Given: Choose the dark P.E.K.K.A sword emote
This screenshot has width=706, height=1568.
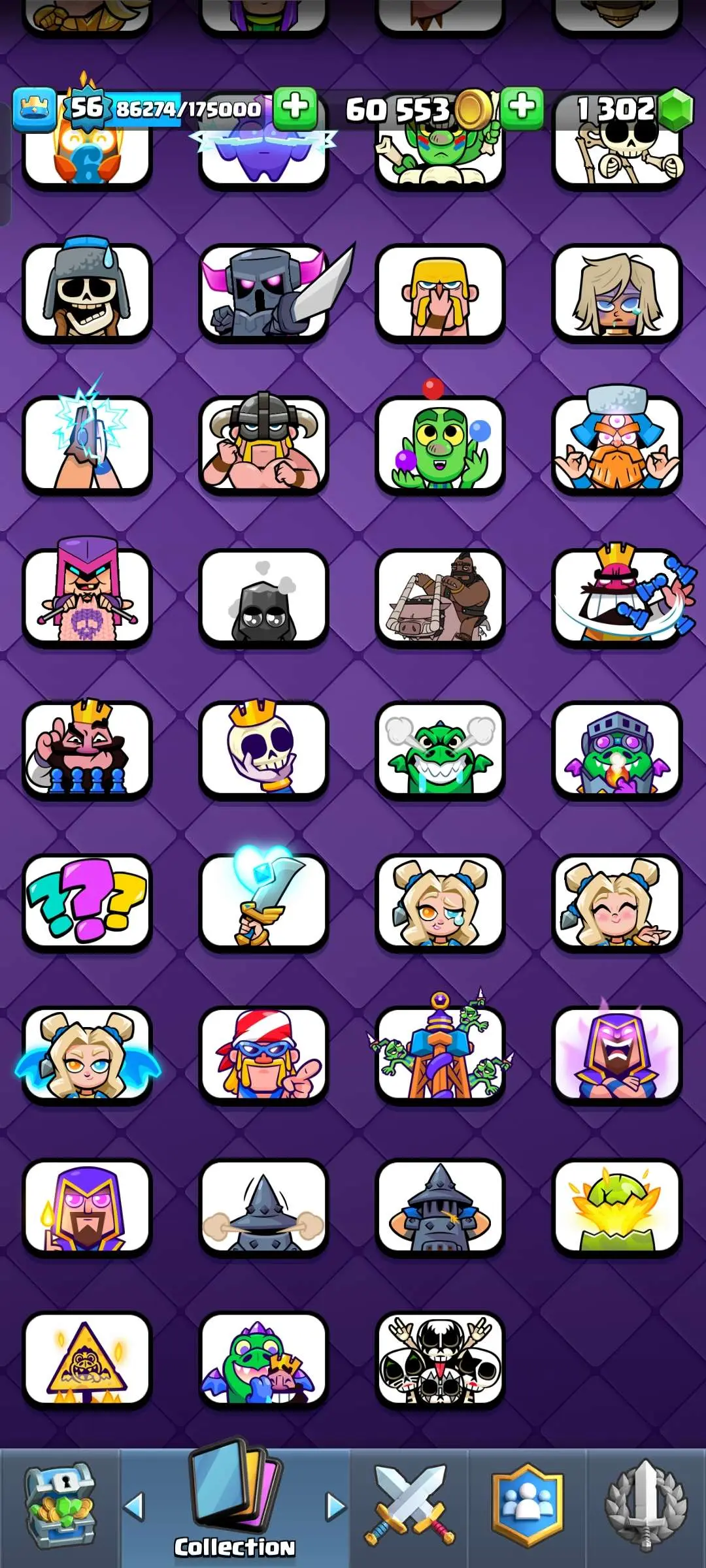Looking at the screenshot, I should (x=263, y=293).
